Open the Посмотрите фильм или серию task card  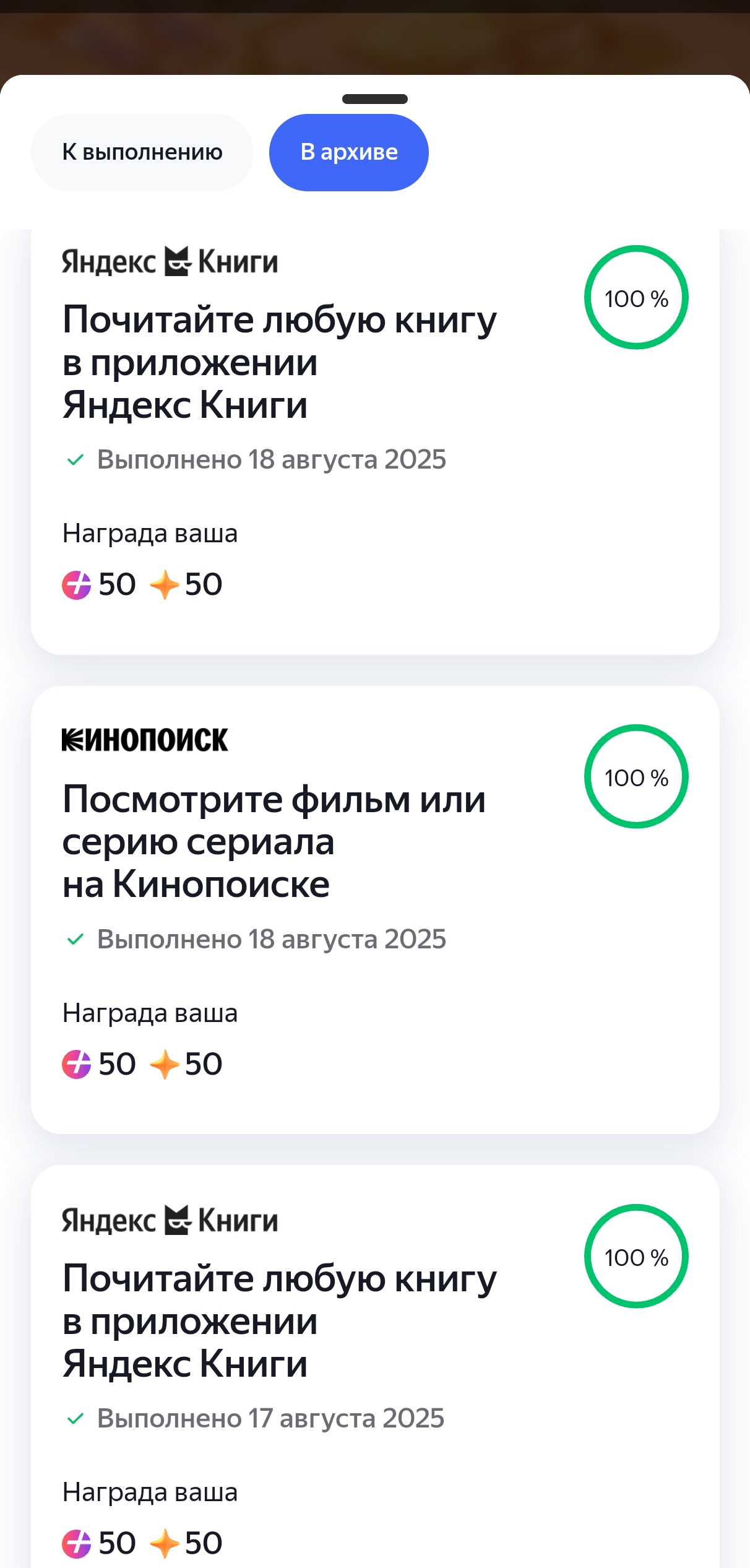tap(274, 841)
